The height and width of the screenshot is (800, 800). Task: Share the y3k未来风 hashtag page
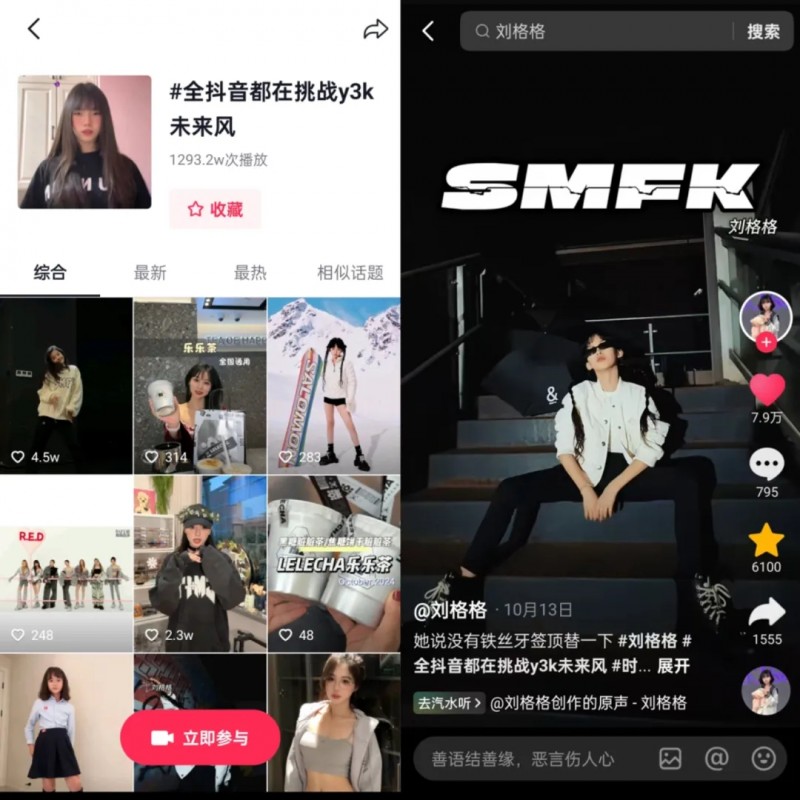(x=375, y=29)
